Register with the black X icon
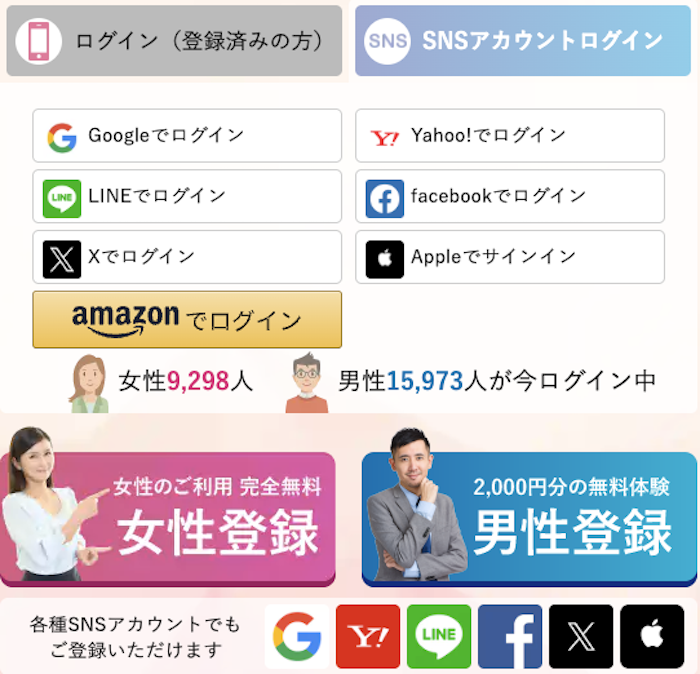The height and width of the screenshot is (674, 700). [x=581, y=637]
